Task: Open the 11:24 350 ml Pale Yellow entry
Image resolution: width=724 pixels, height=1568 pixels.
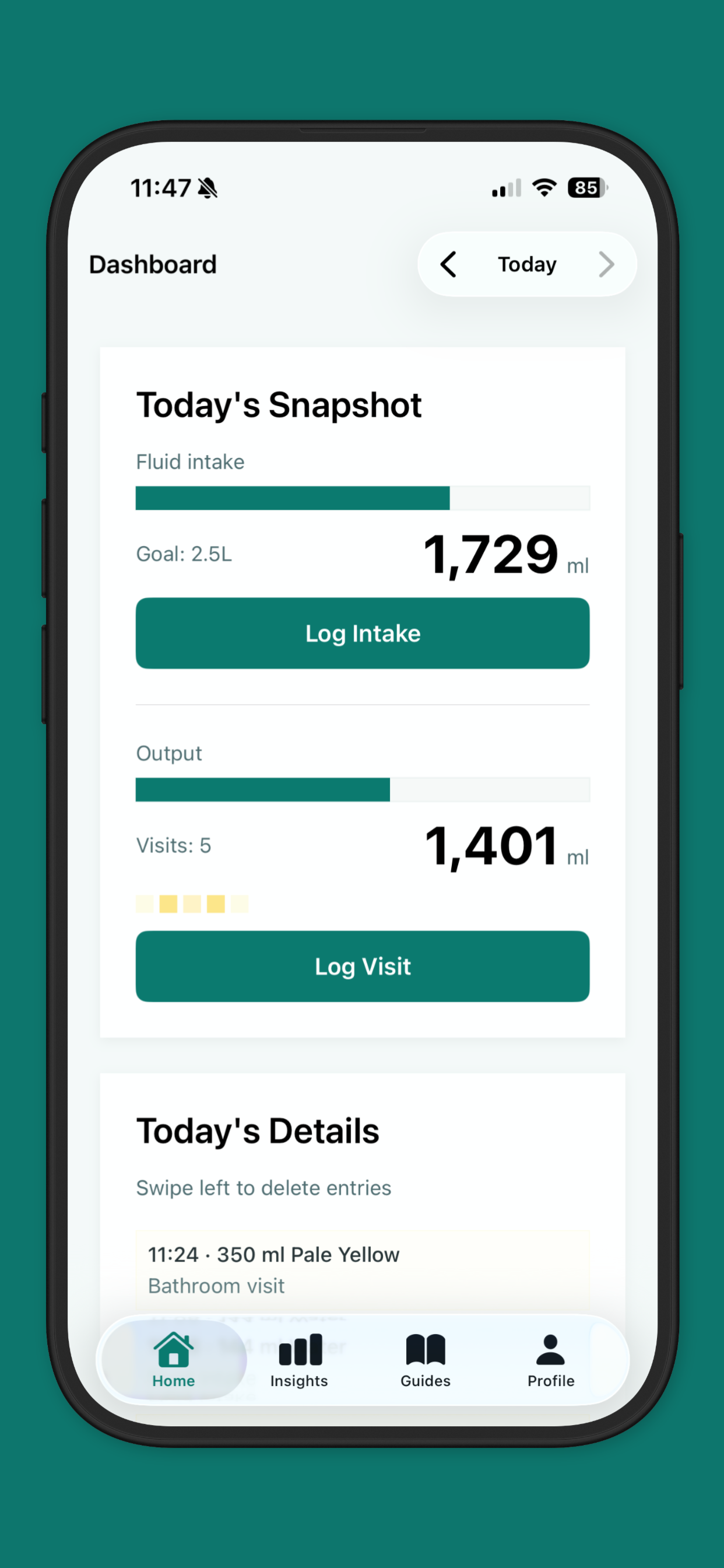Action: pos(362,1269)
